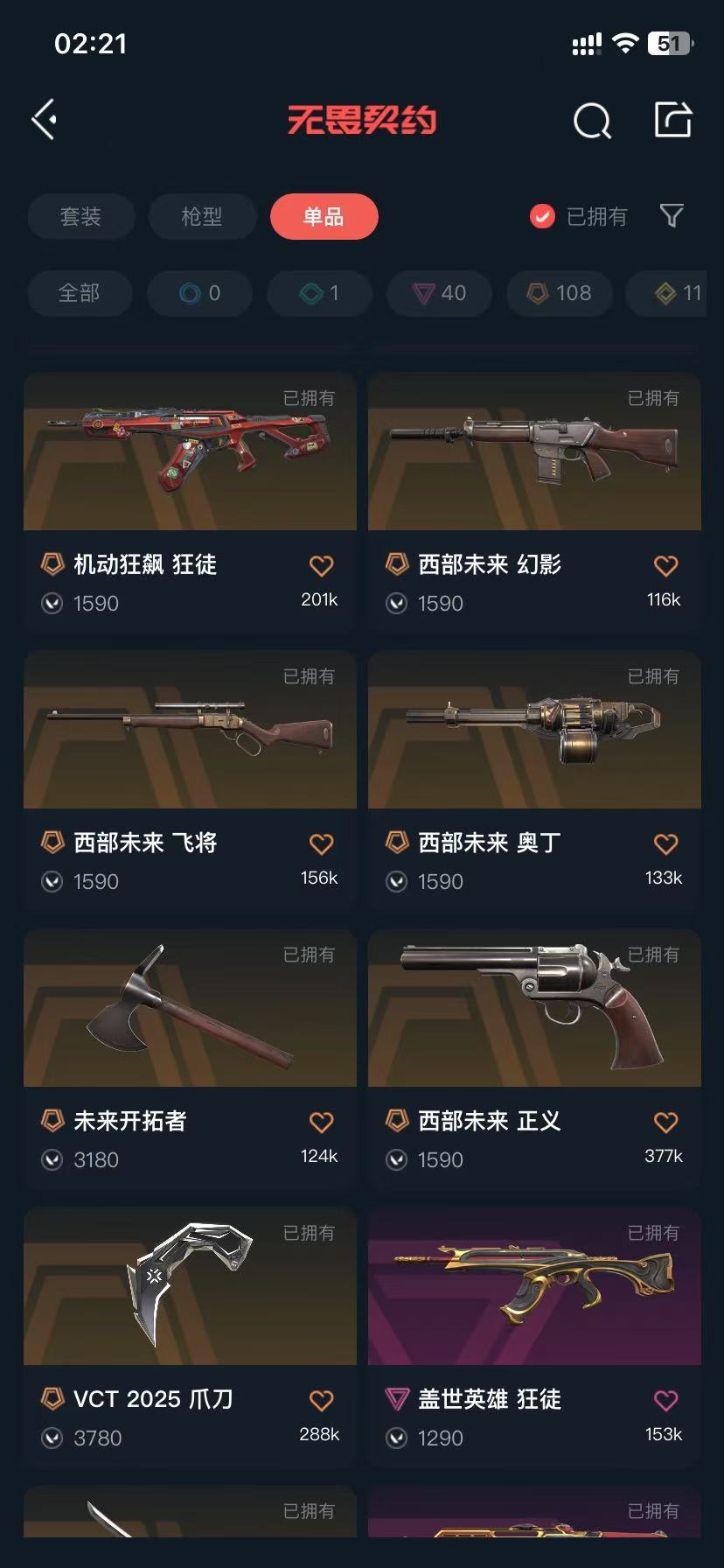Filter by the chip showing 1

click(x=320, y=293)
